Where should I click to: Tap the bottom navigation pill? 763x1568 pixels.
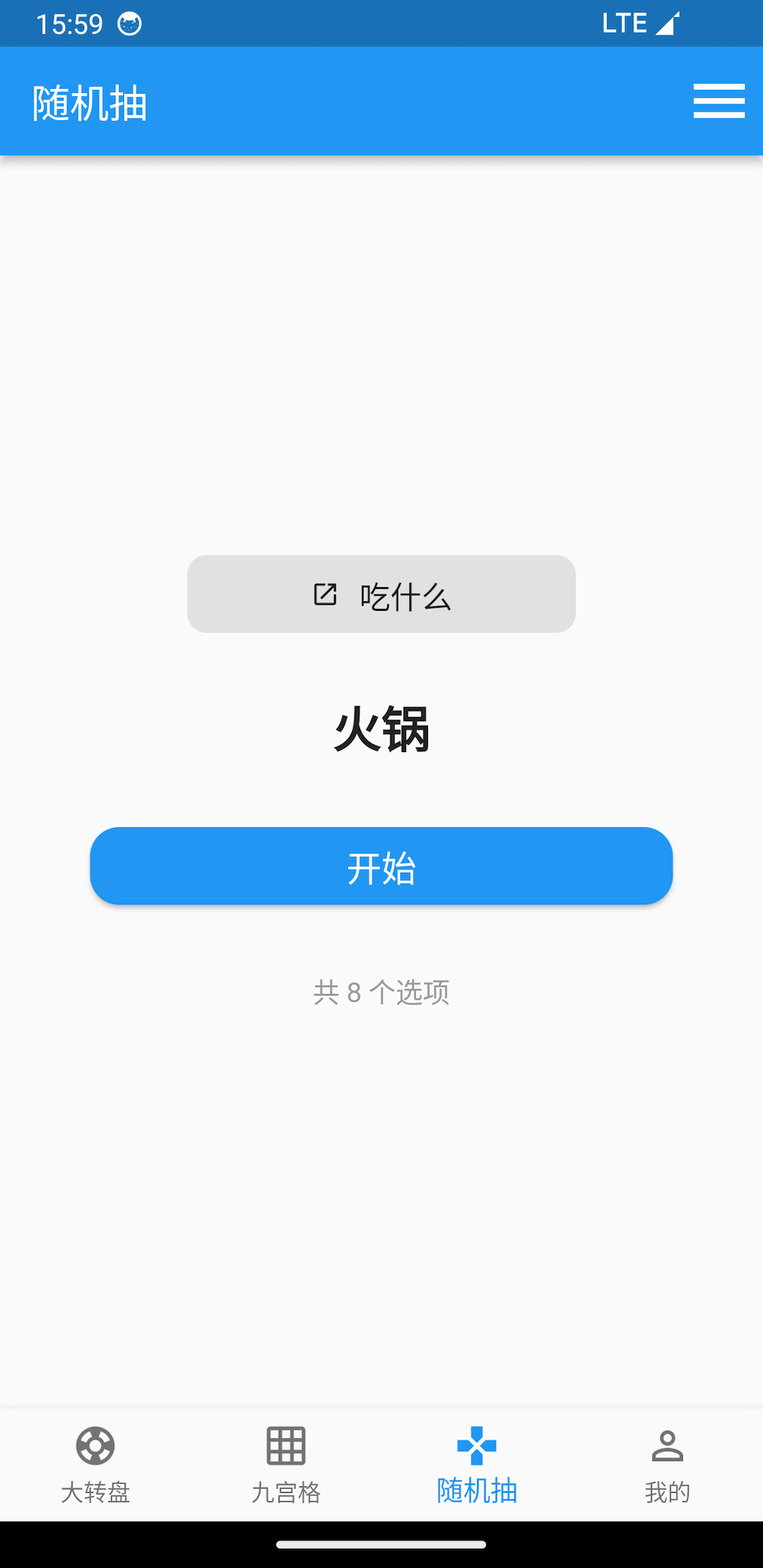pyautogui.click(x=381, y=1543)
